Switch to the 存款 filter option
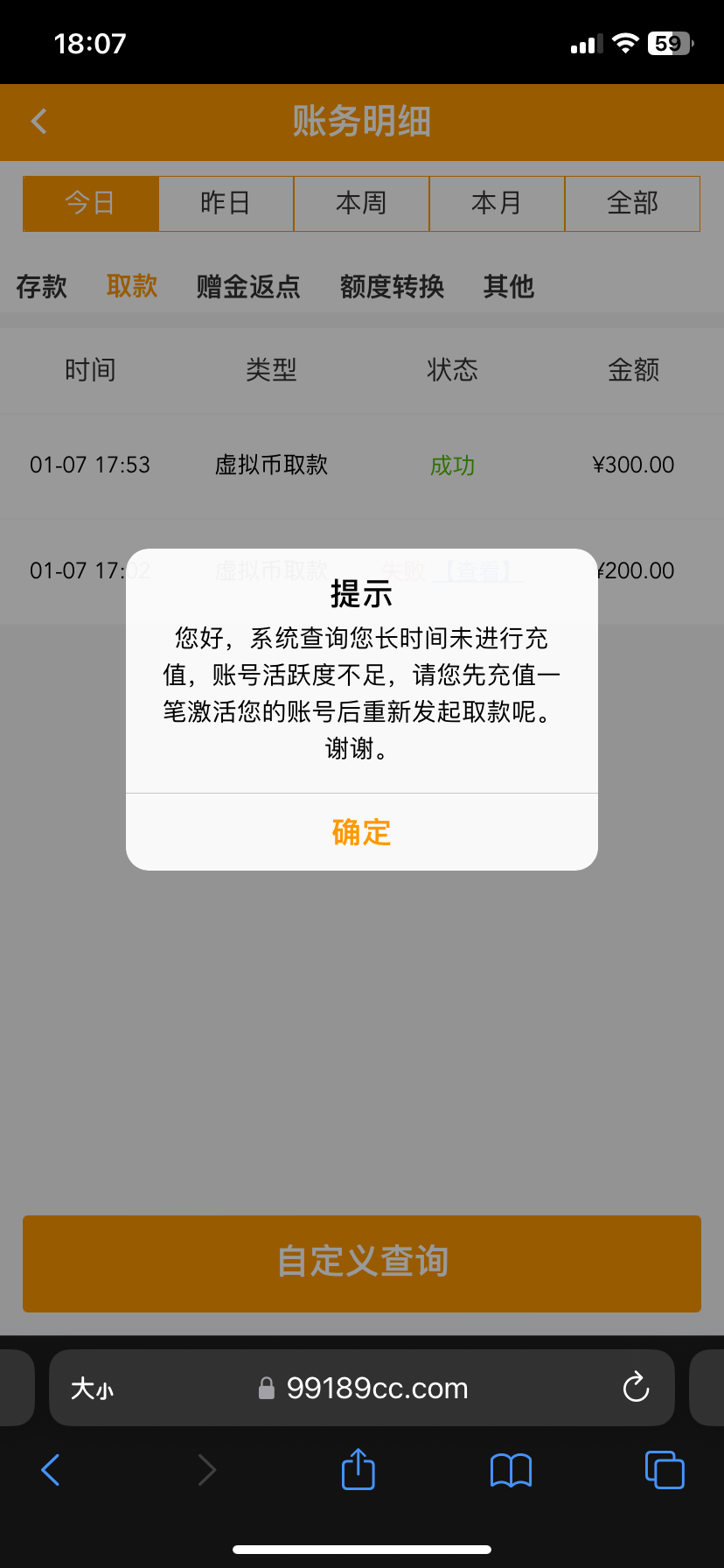The height and width of the screenshot is (1568, 724). tap(42, 287)
